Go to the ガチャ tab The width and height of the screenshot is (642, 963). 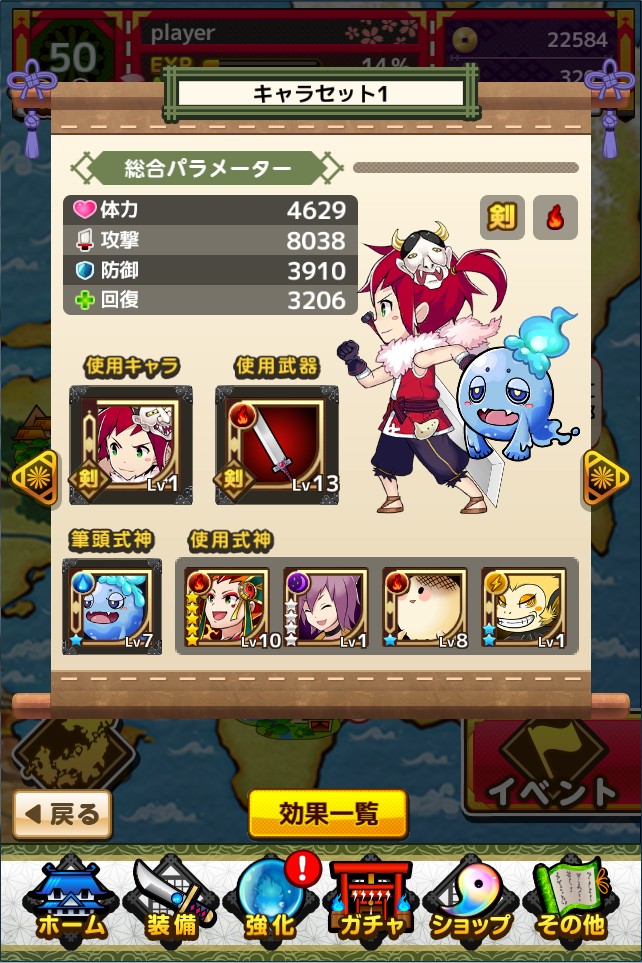click(370, 901)
